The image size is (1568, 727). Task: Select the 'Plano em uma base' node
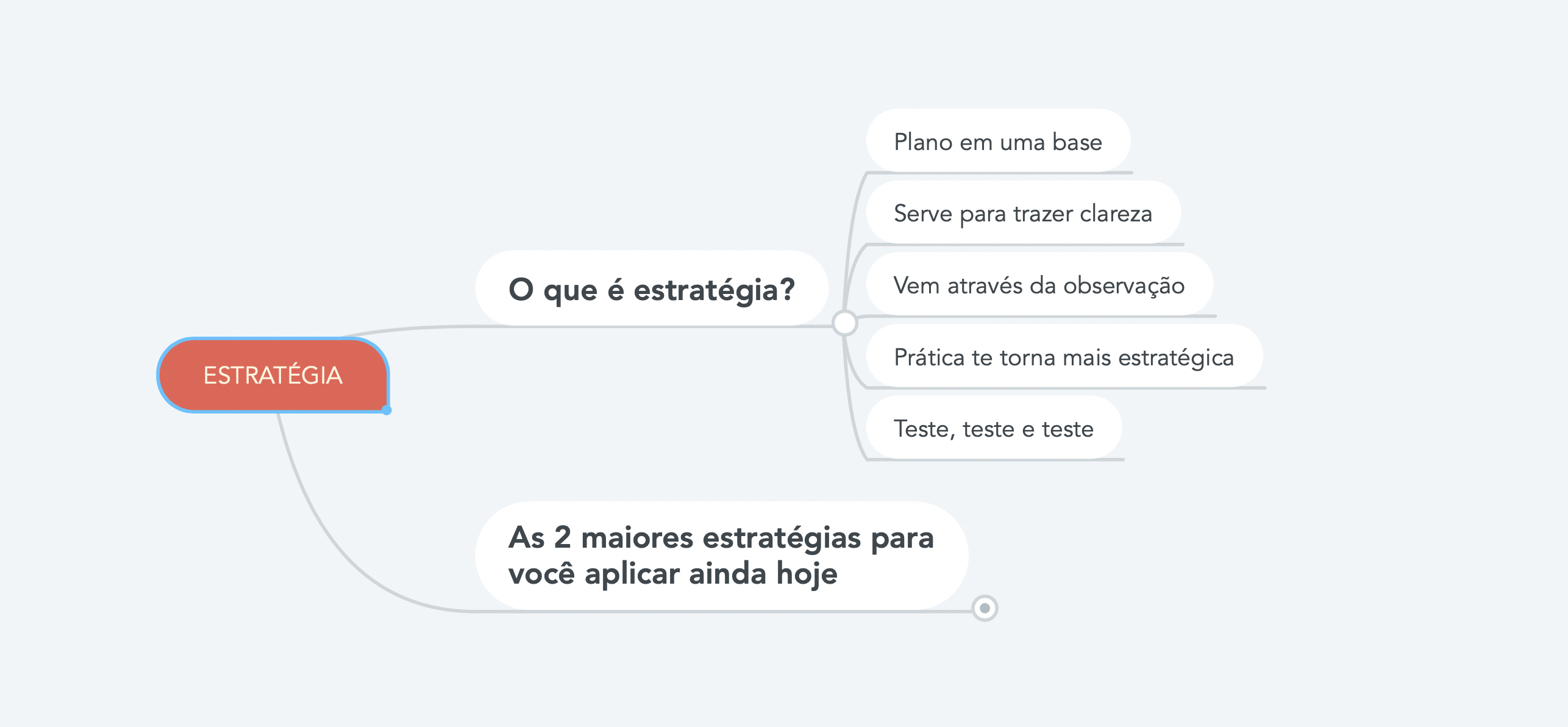tap(997, 141)
